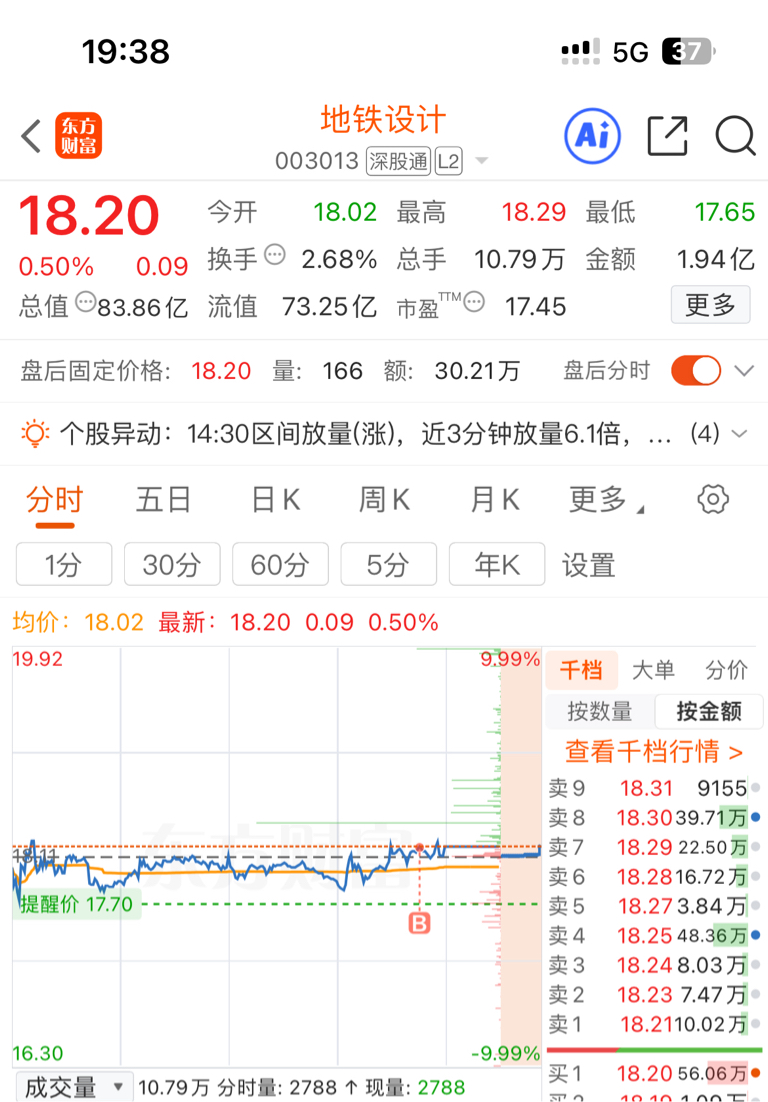Go back using the arrow icon

pos(31,136)
